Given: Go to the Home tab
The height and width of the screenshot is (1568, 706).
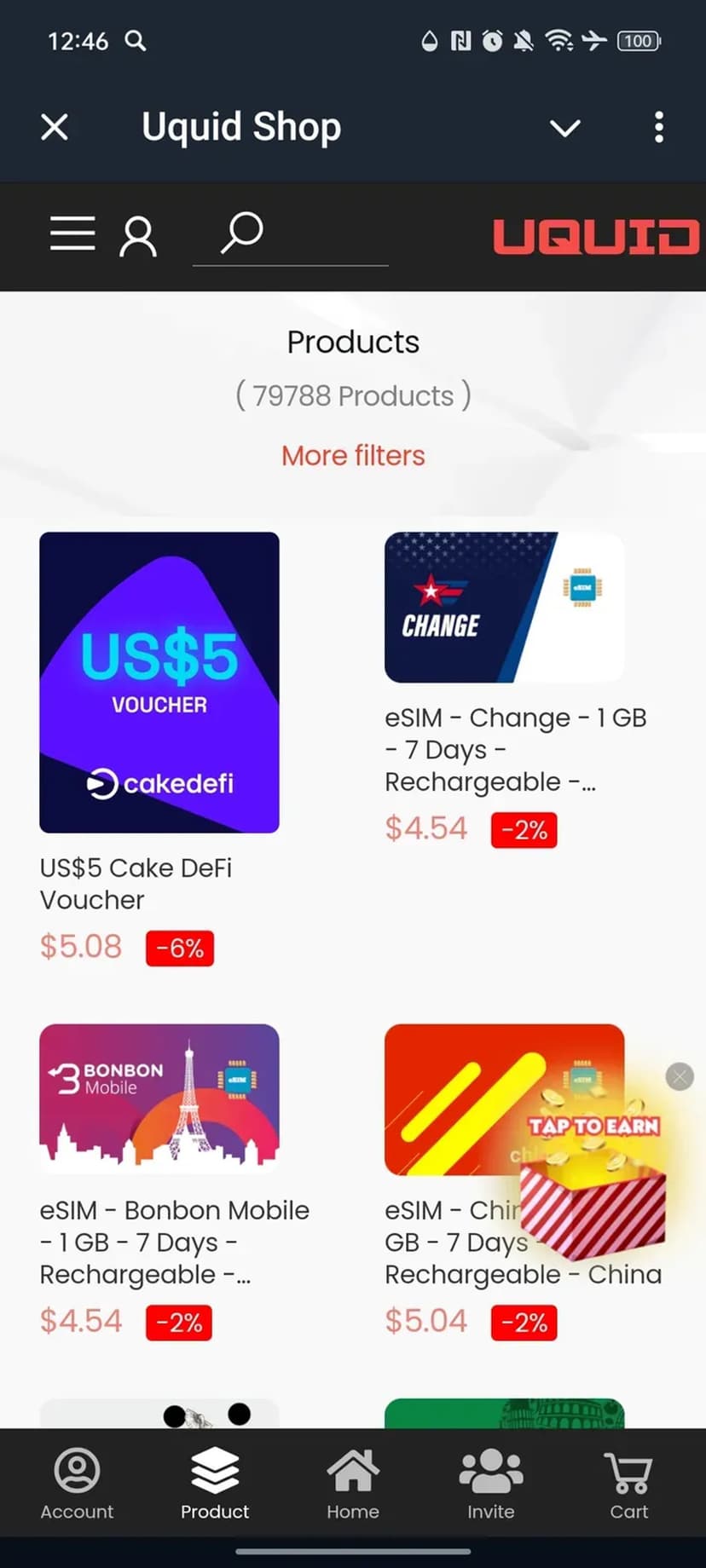Looking at the screenshot, I should 353,1484.
